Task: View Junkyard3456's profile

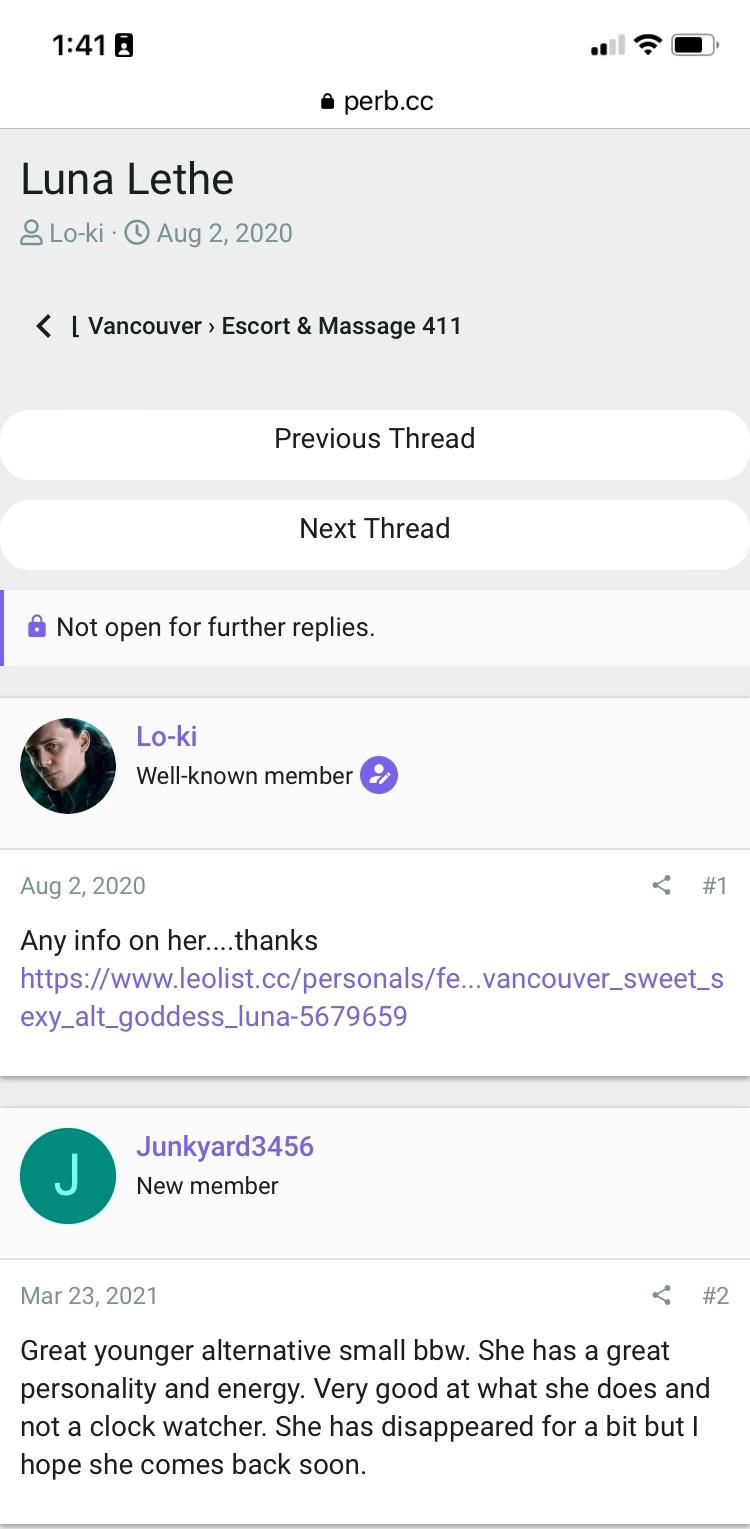Action: 225,1147
